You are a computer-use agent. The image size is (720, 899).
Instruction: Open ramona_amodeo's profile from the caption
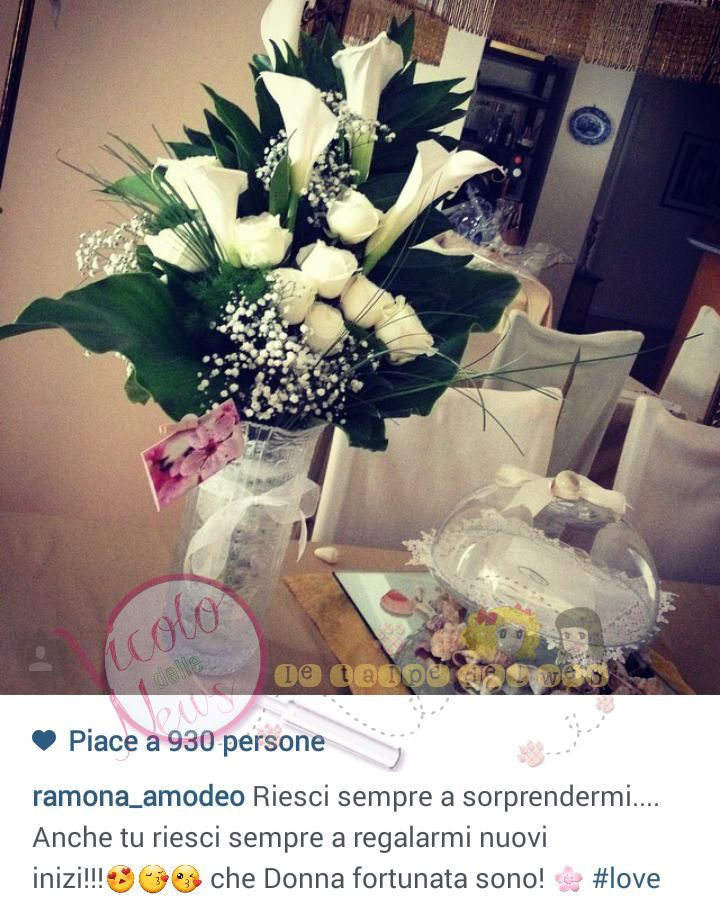coord(138,796)
